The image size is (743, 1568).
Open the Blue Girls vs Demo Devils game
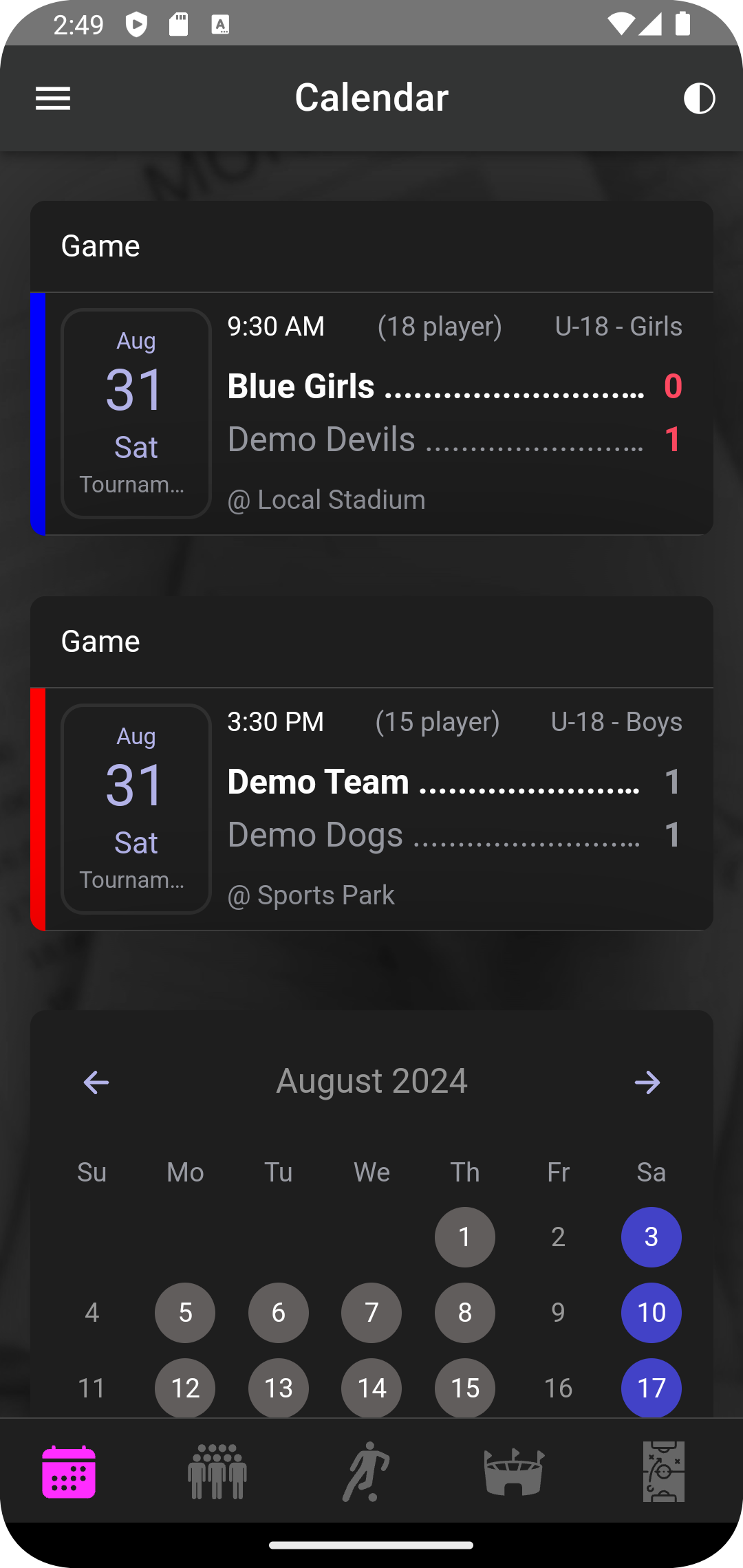[x=371, y=414]
